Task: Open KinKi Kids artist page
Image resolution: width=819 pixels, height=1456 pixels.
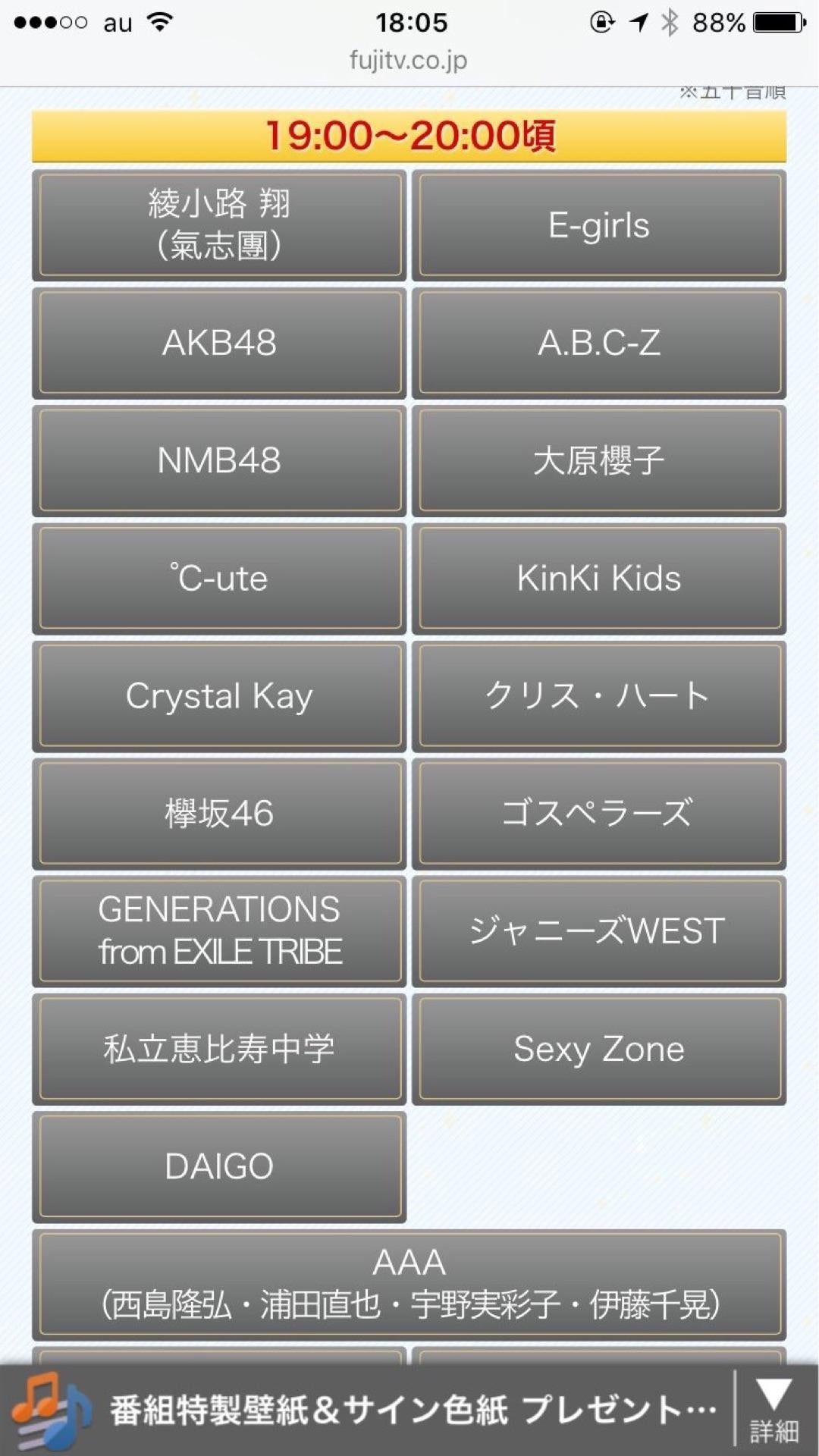Action: click(x=599, y=578)
